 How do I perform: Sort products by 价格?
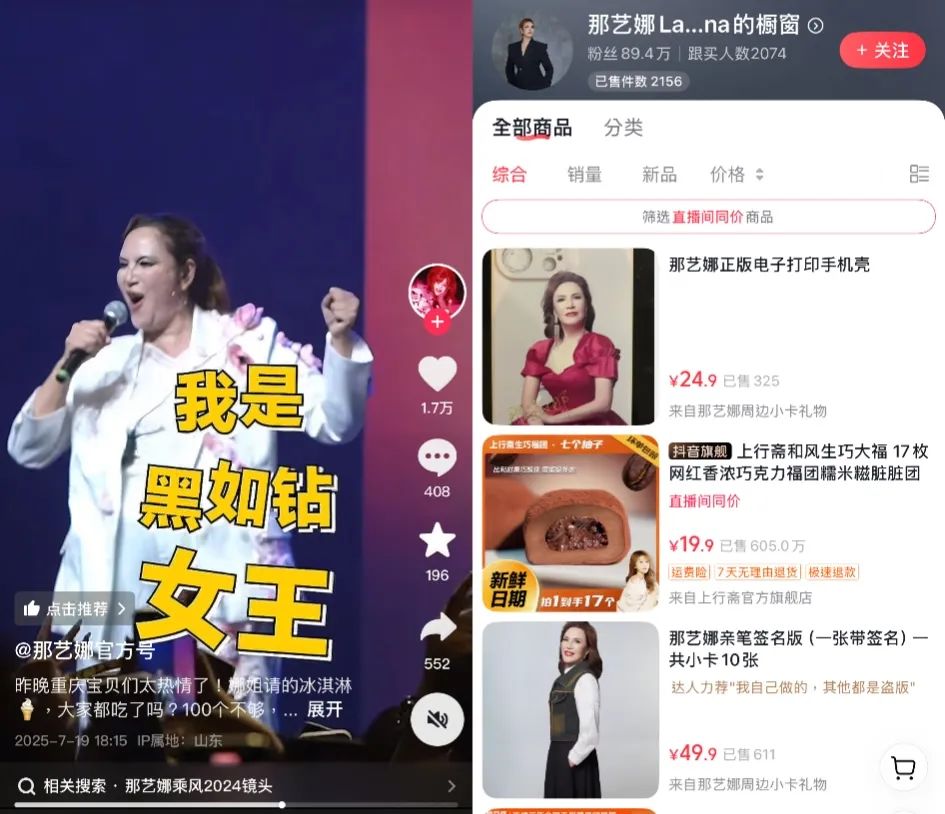[x=737, y=174]
